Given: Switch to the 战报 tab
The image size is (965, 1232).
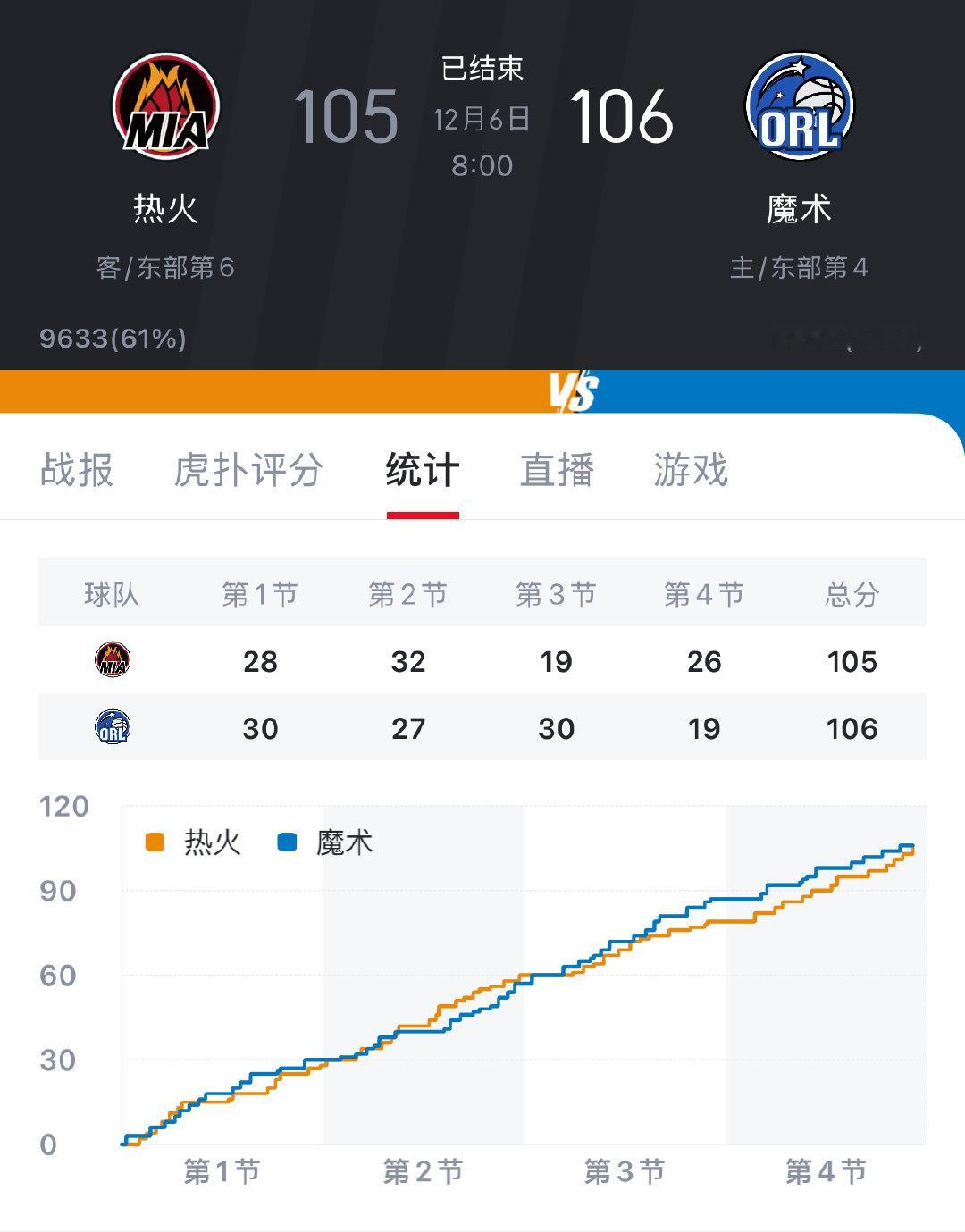Looking at the screenshot, I should [75, 470].
